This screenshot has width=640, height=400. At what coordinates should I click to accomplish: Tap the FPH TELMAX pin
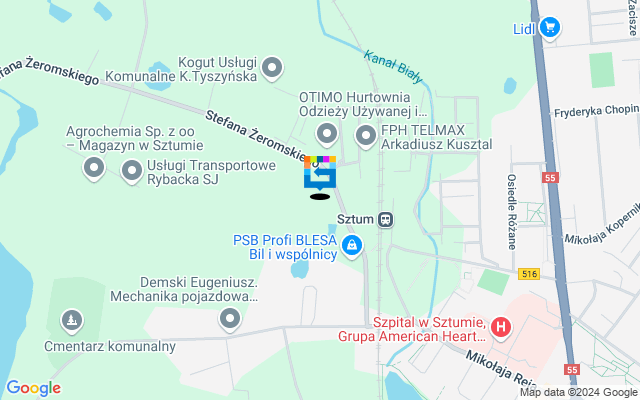pos(365,134)
